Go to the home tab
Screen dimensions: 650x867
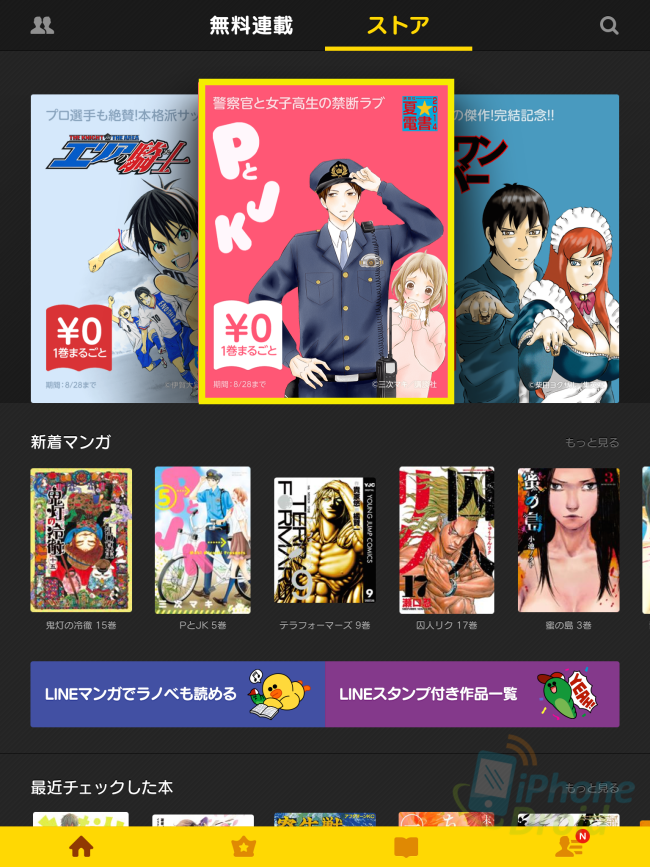81,847
